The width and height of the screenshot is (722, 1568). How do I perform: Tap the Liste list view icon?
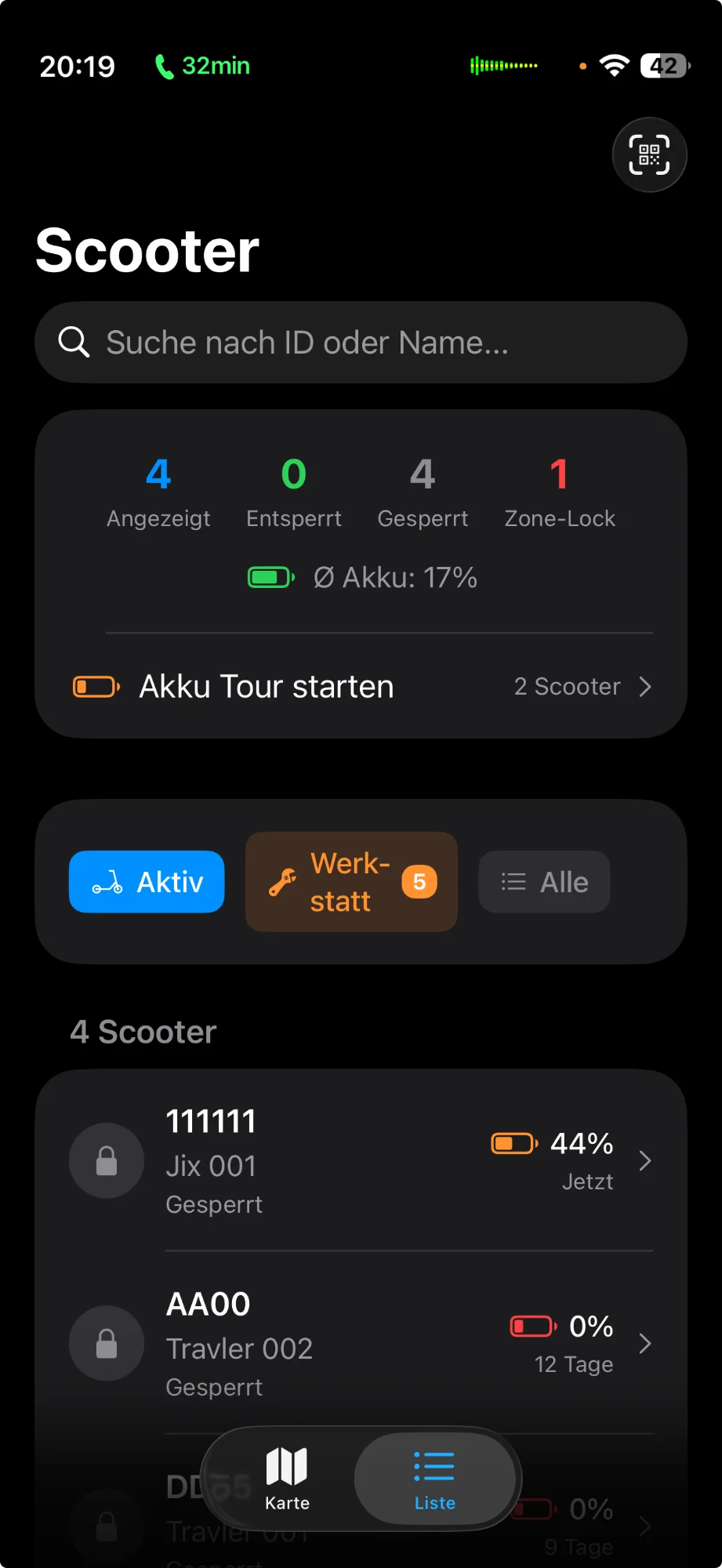pyautogui.click(x=434, y=1466)
